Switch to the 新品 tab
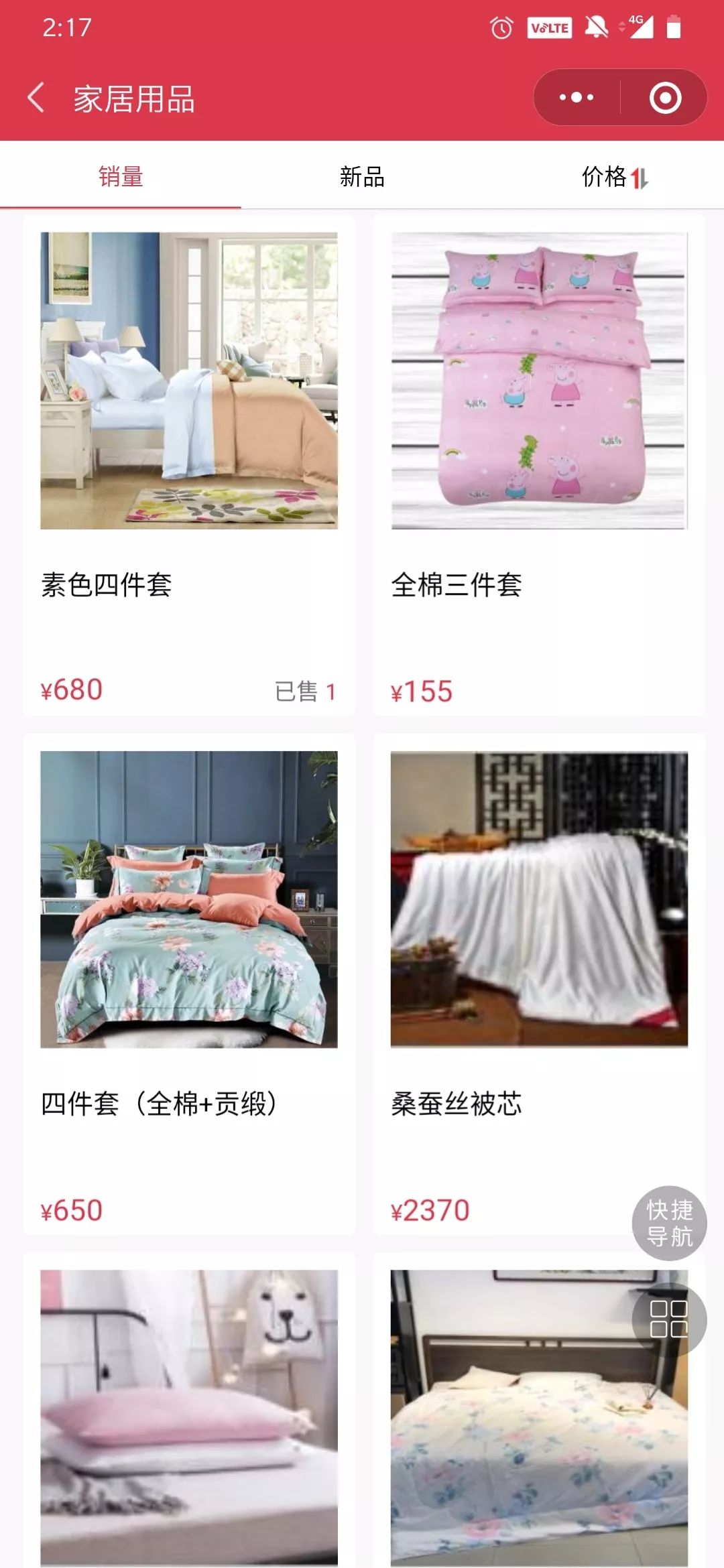The width and height of the screenshot is (724, 1568). tap(362, 177)
